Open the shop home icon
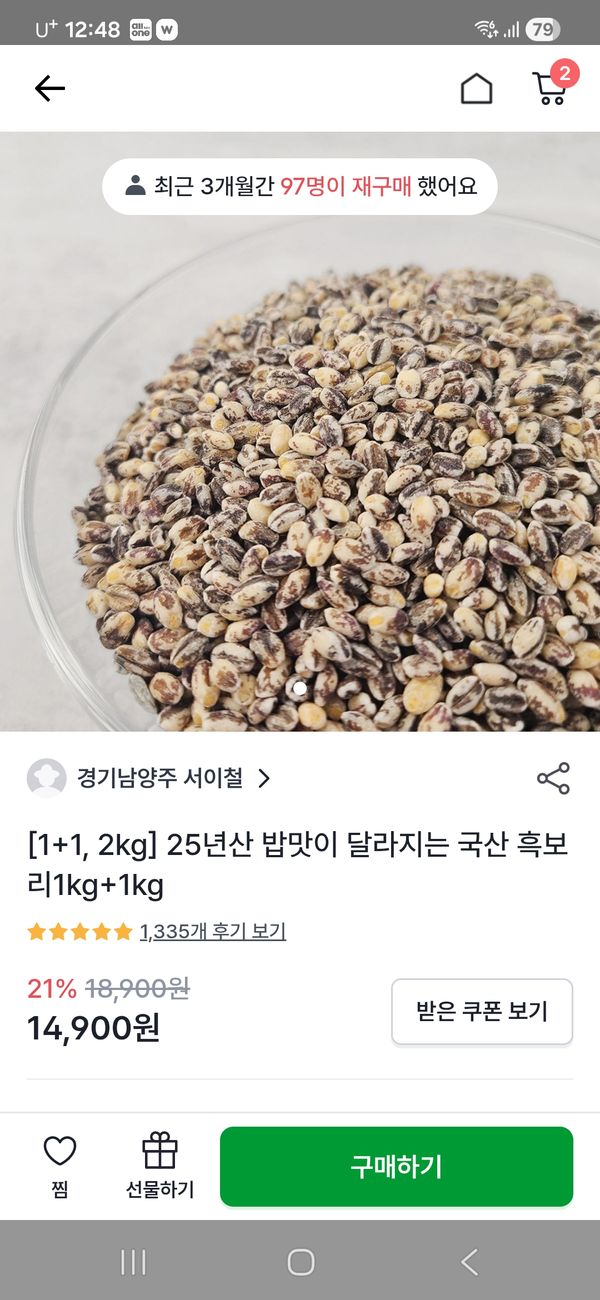600x1300 pixels. tap(476, 89)
